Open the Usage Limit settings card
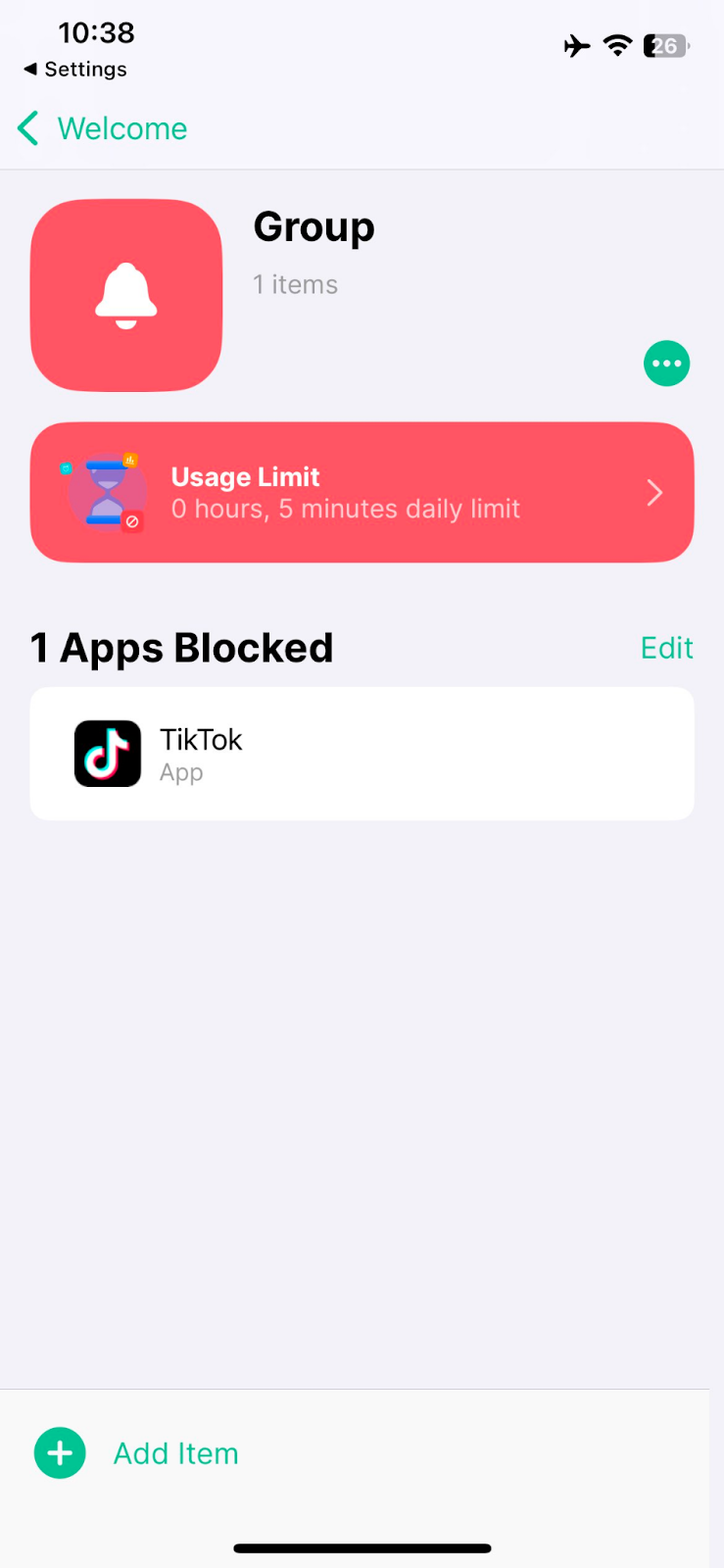This screenshot has height=1568, width=724. point(362,492)
